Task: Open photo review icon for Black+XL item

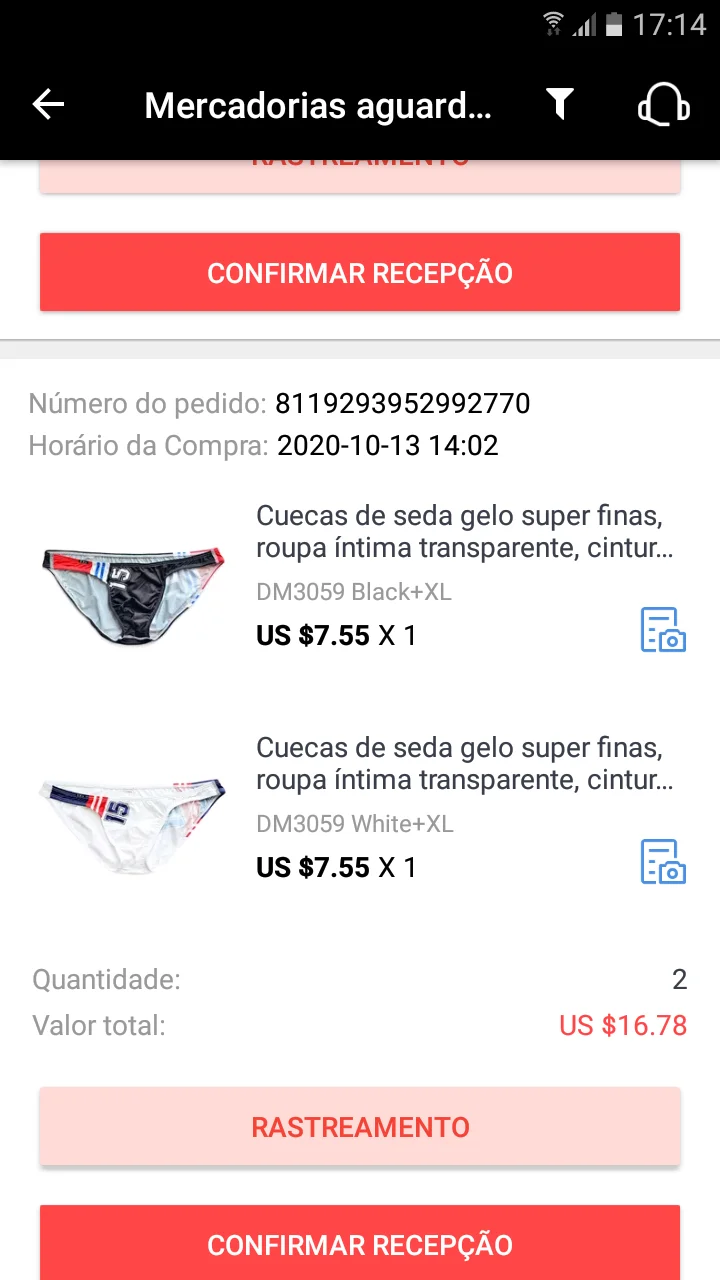Action: (x=663, y=630)
